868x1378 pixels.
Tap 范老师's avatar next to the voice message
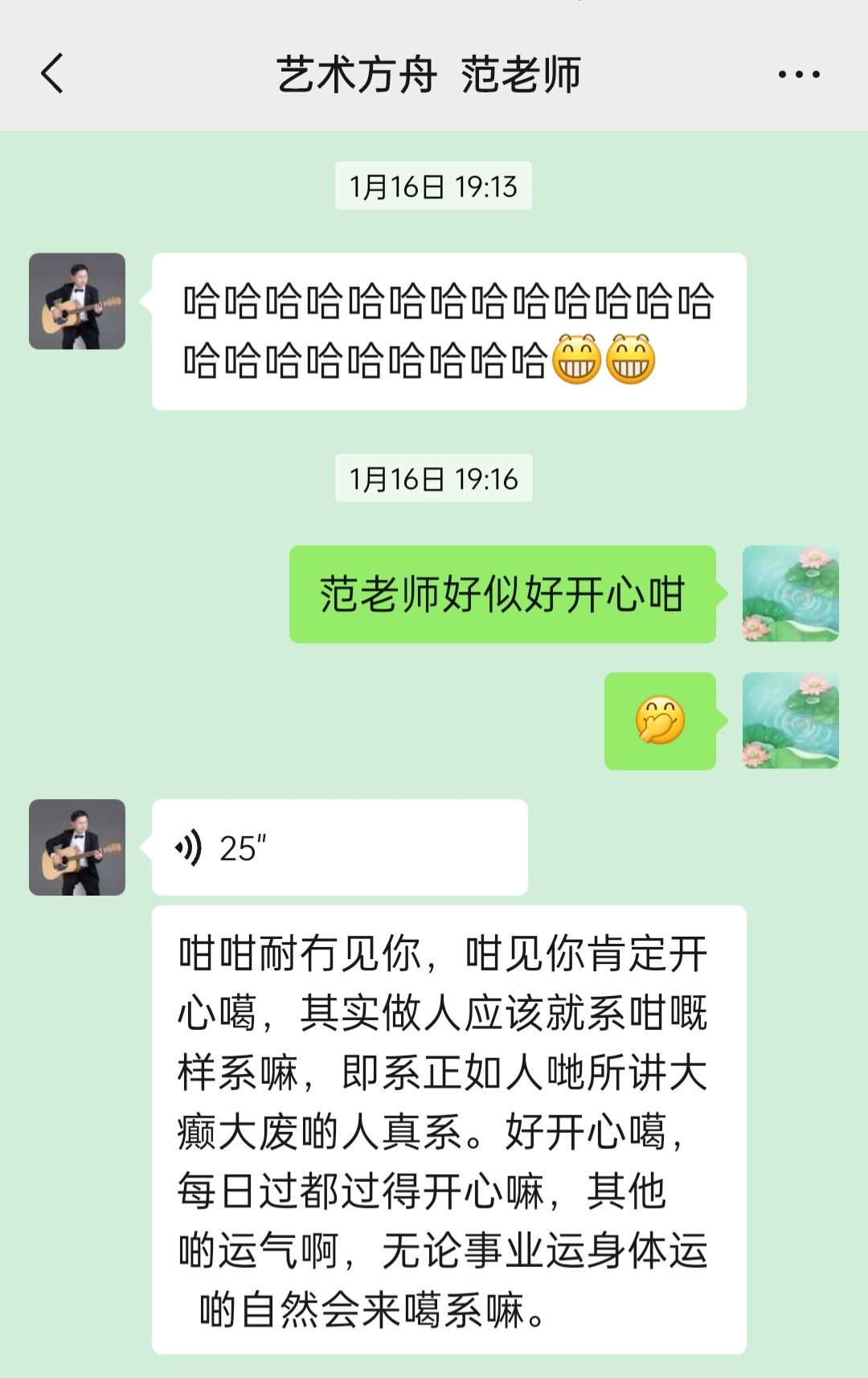(x=77, y=847)
